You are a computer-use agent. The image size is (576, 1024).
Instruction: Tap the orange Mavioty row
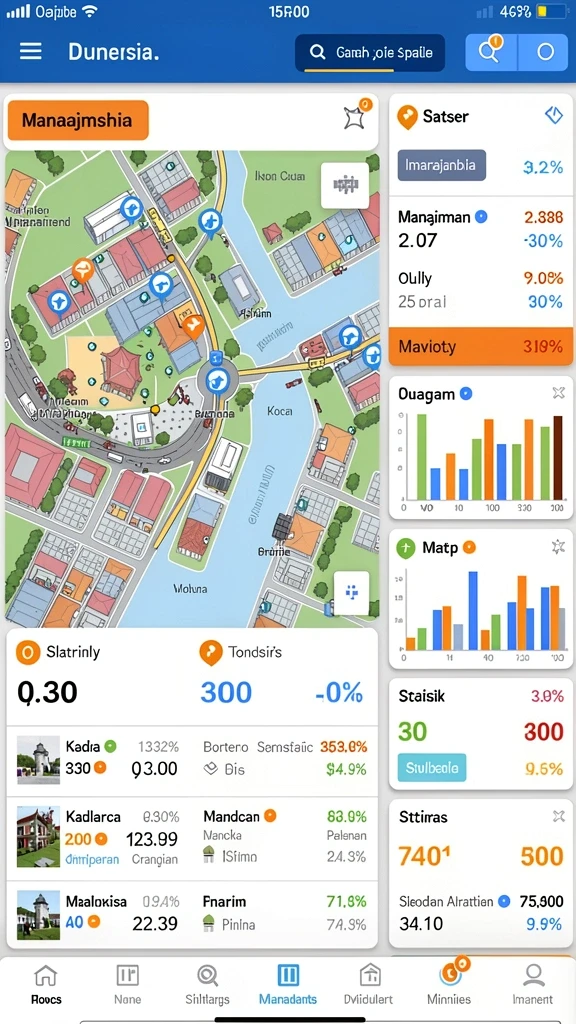click(481, 346)
